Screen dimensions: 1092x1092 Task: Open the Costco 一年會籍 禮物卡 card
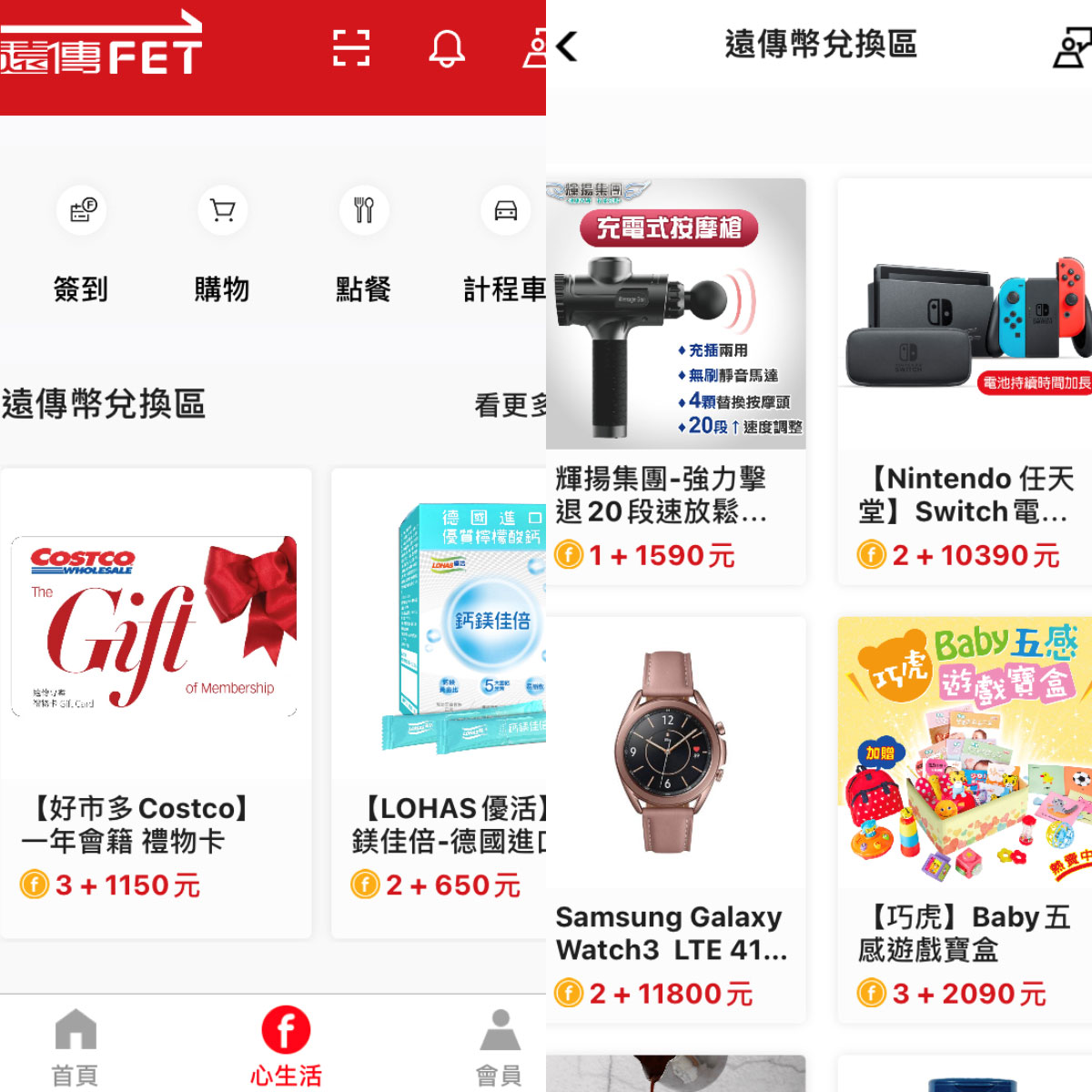point(156,703)
